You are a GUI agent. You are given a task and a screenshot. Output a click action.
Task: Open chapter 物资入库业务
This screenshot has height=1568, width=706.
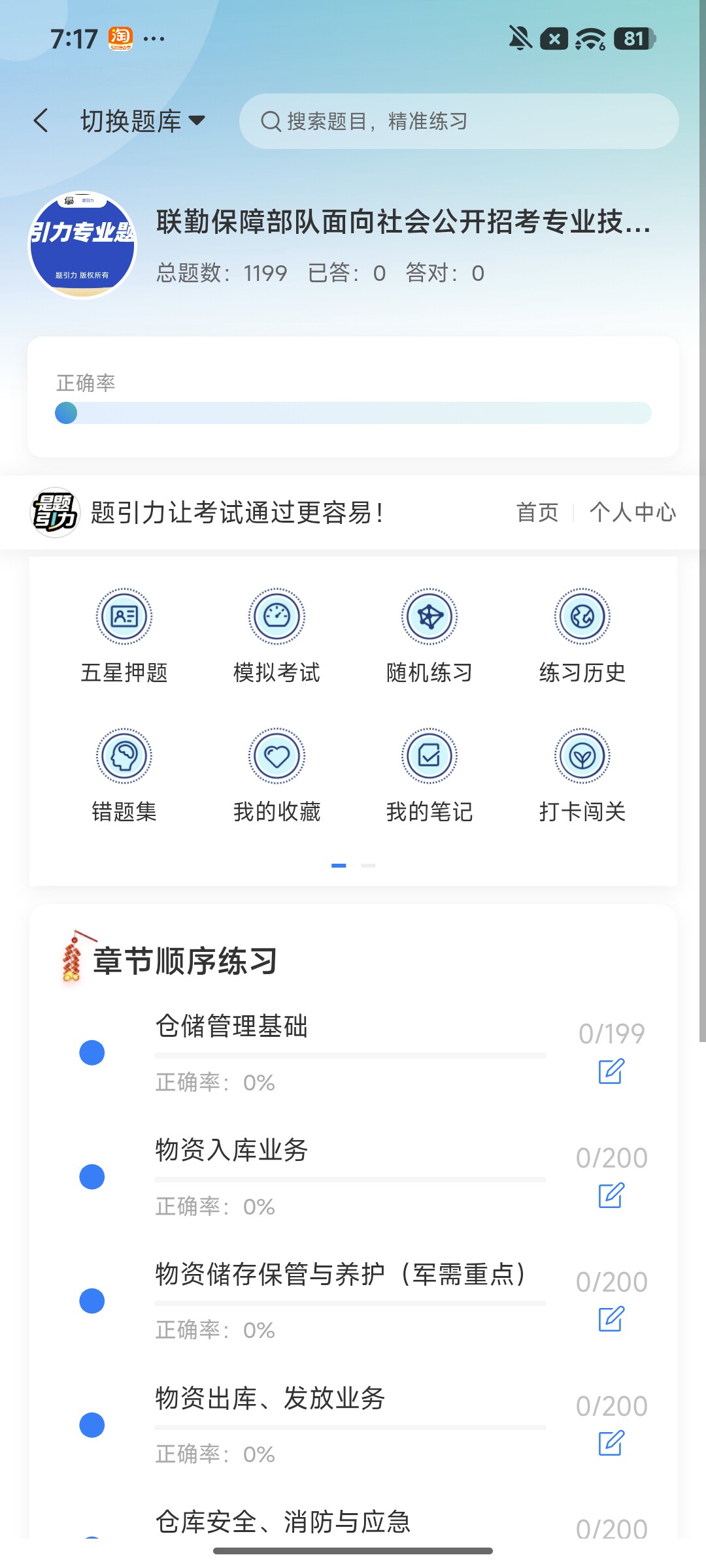point(353,1175)
